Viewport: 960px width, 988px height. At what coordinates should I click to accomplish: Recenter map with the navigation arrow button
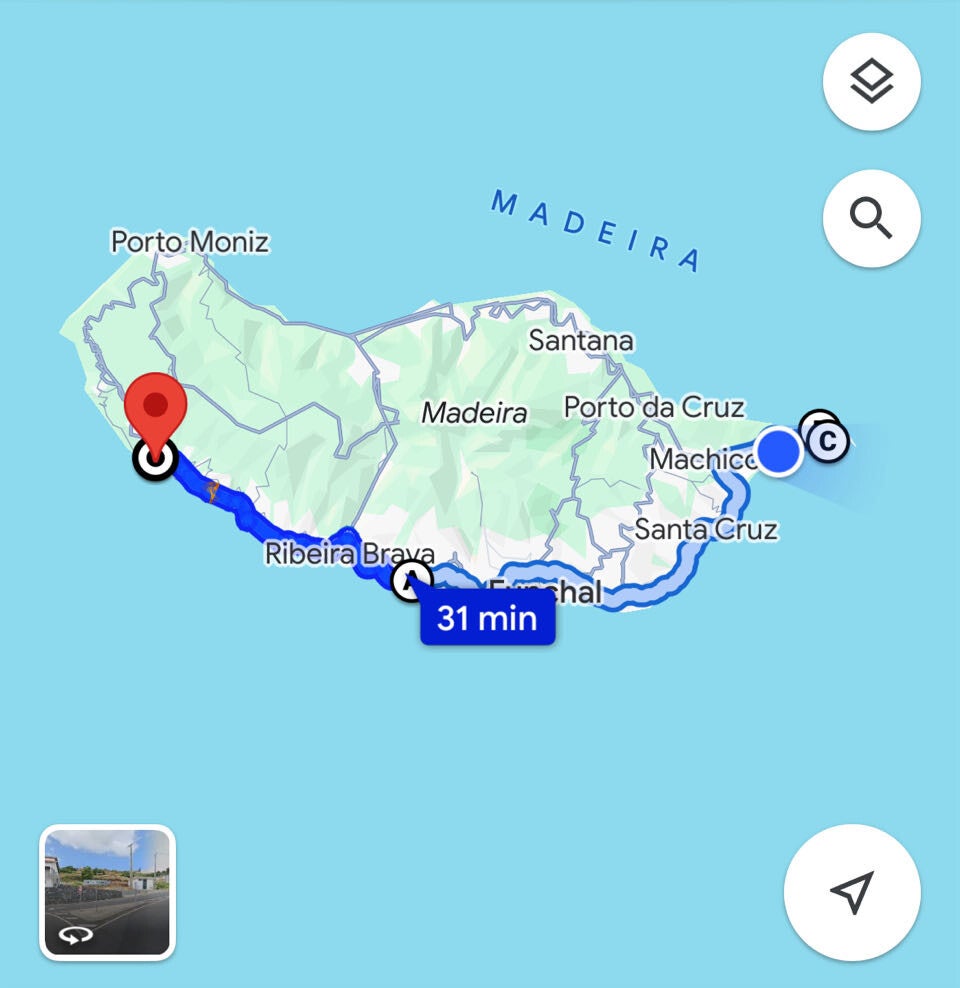click(852, 892)
